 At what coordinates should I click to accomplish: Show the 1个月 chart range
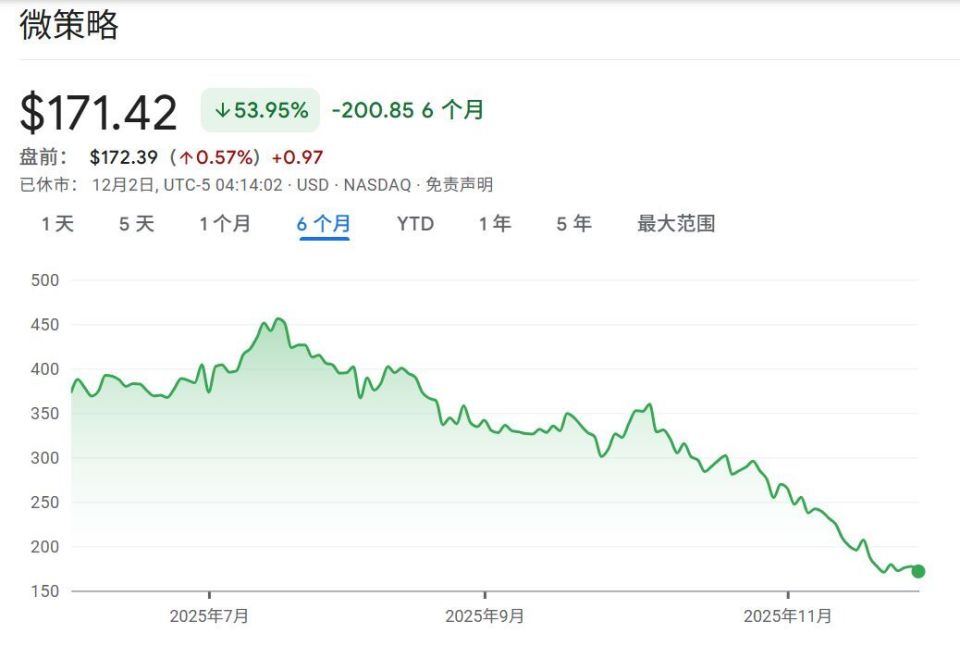click(x=225, y=224)
